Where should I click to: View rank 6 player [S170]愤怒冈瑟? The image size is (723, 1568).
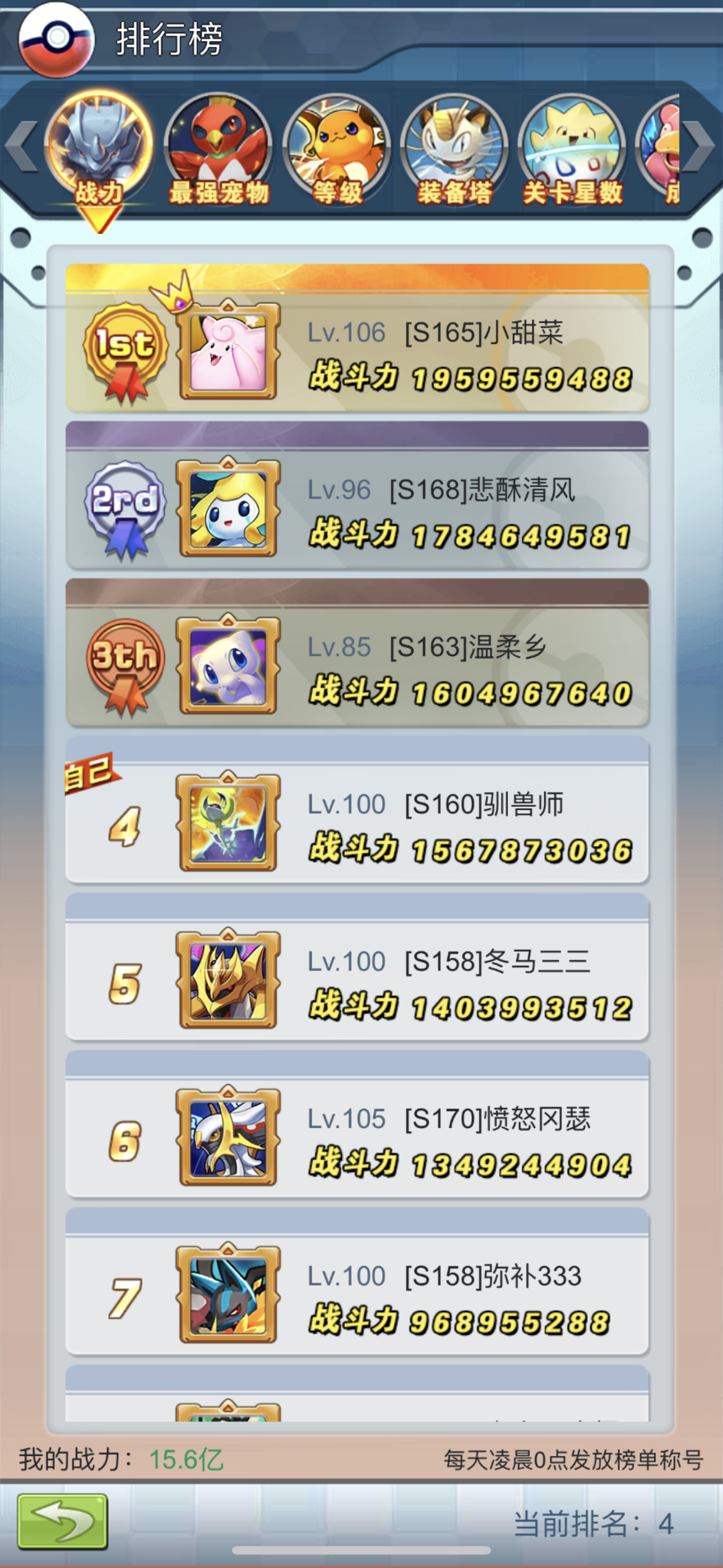[356, 1124]
